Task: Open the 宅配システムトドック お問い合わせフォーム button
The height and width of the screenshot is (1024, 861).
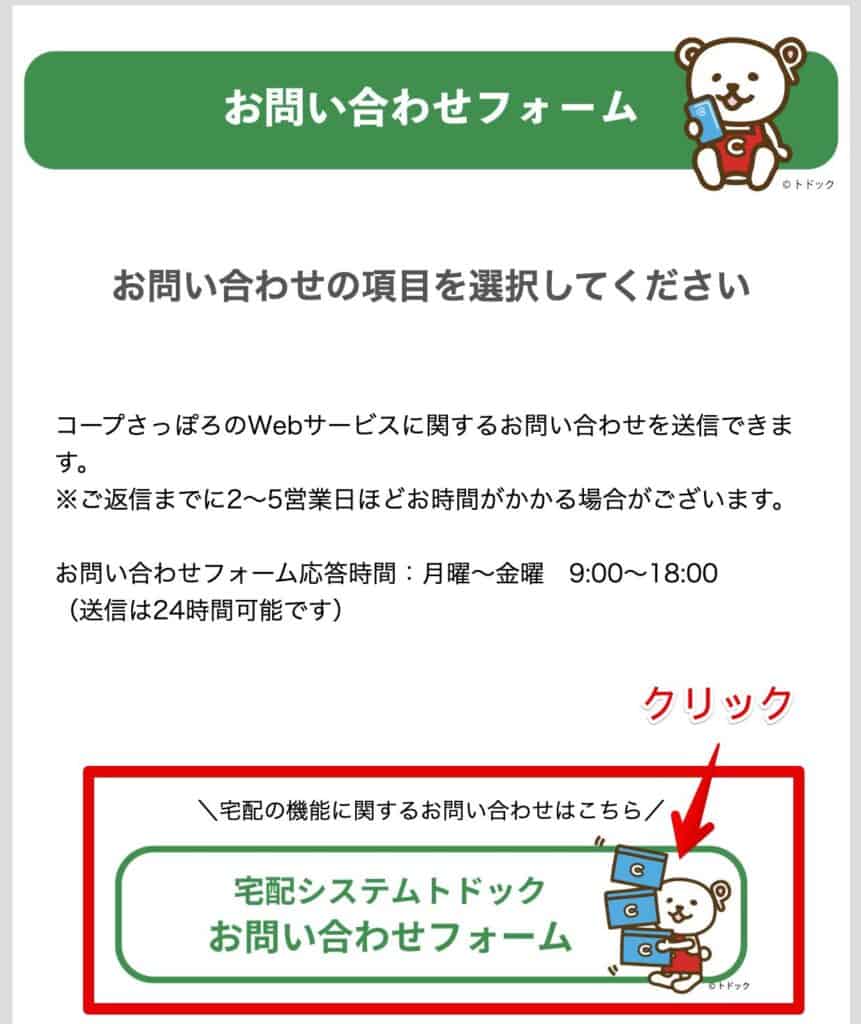Action: (x=400, y=913)
